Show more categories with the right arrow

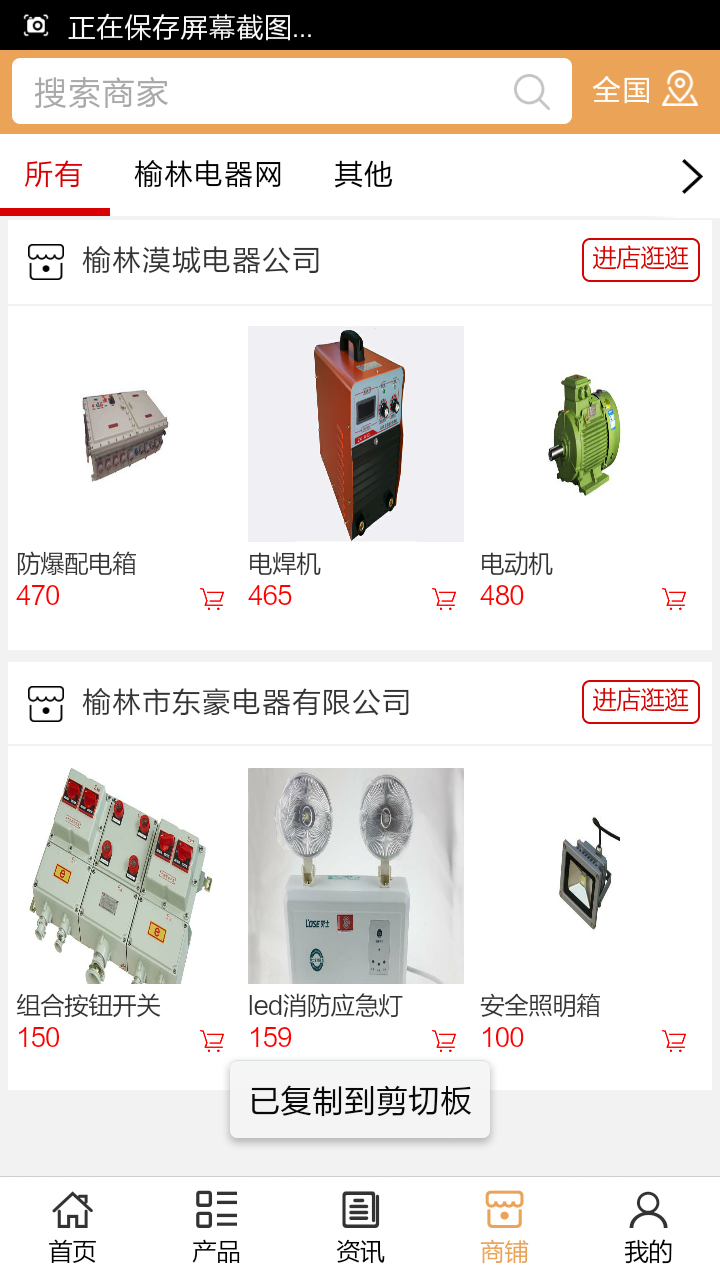[x=691, y=176]
